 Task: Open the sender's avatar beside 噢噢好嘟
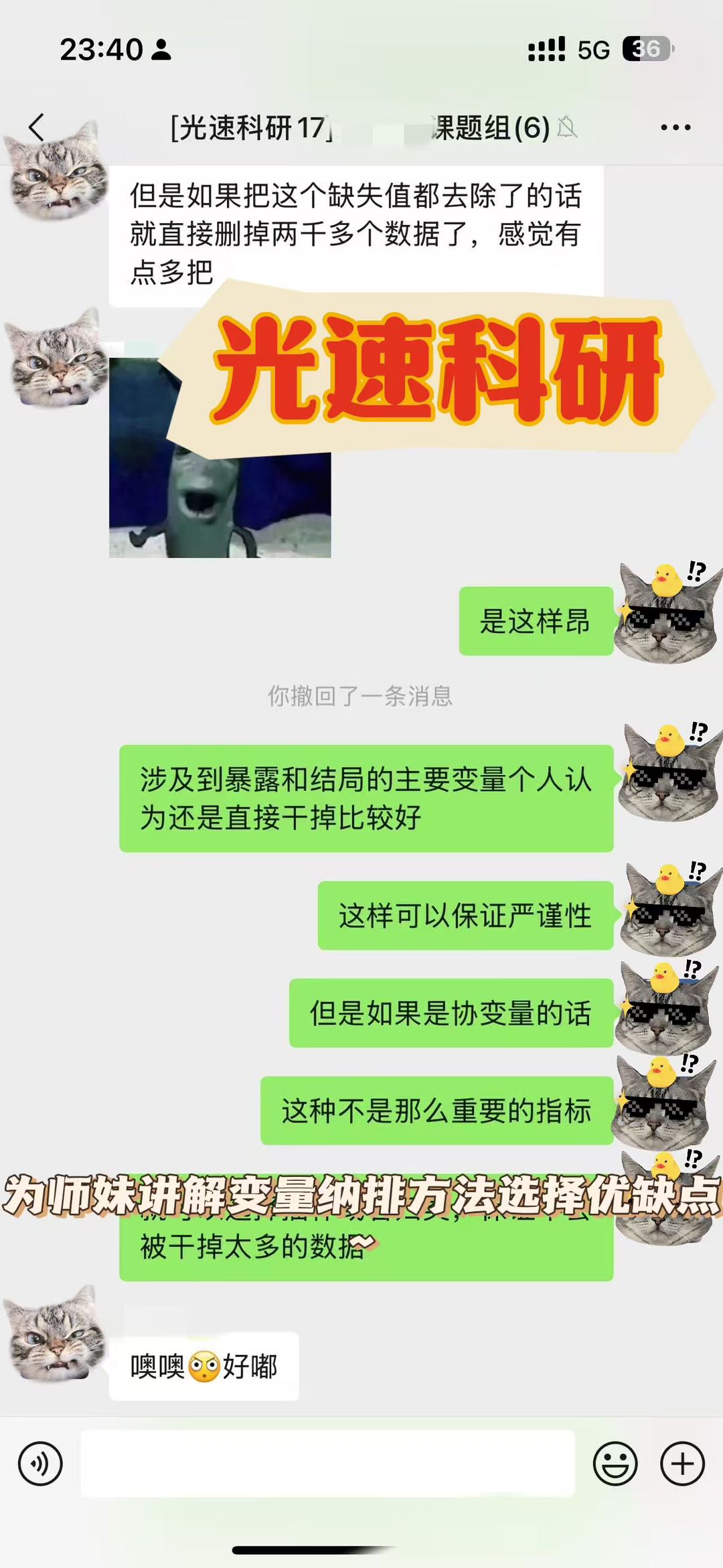[x=54, y=1334]
